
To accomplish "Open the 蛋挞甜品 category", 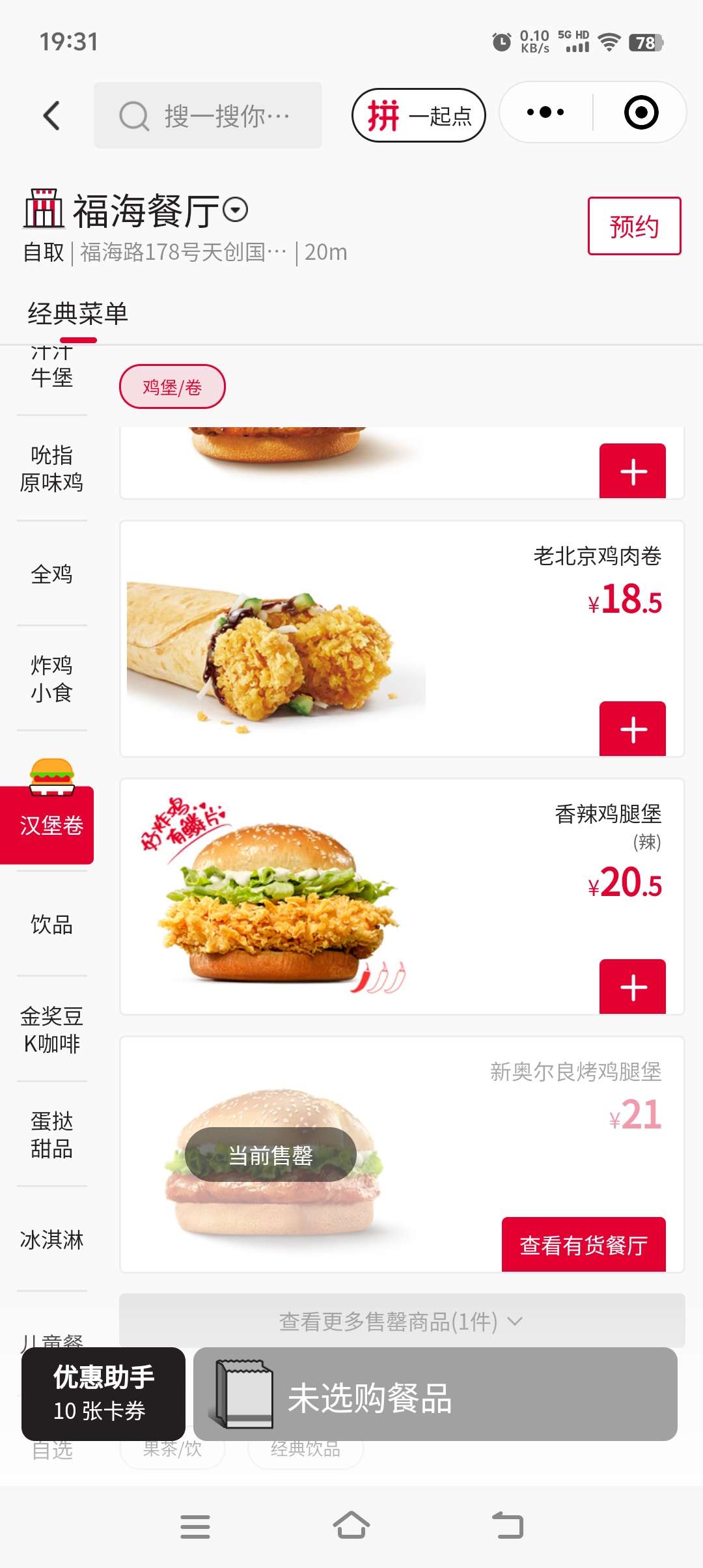I will 51,1135.
